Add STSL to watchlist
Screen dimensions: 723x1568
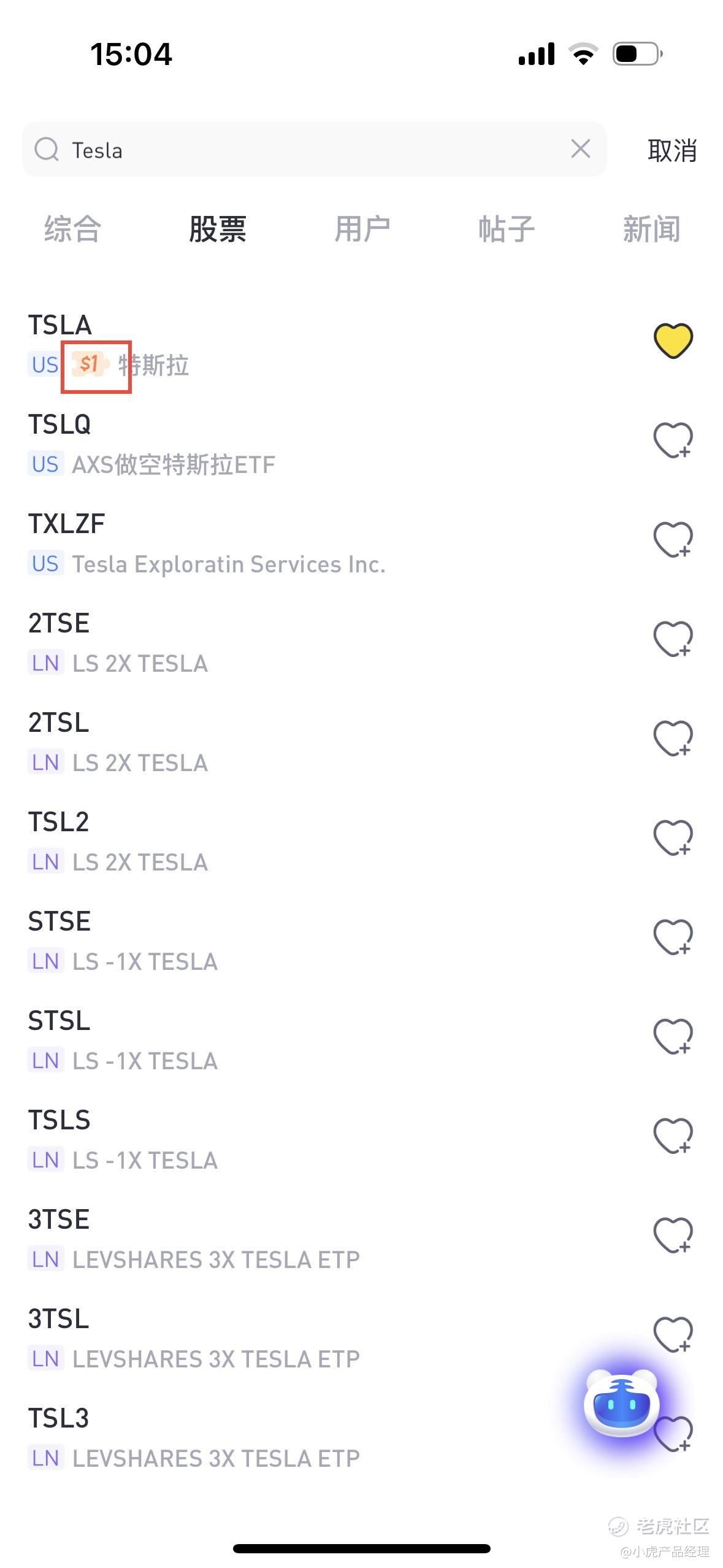click(x=673, y=1036)
